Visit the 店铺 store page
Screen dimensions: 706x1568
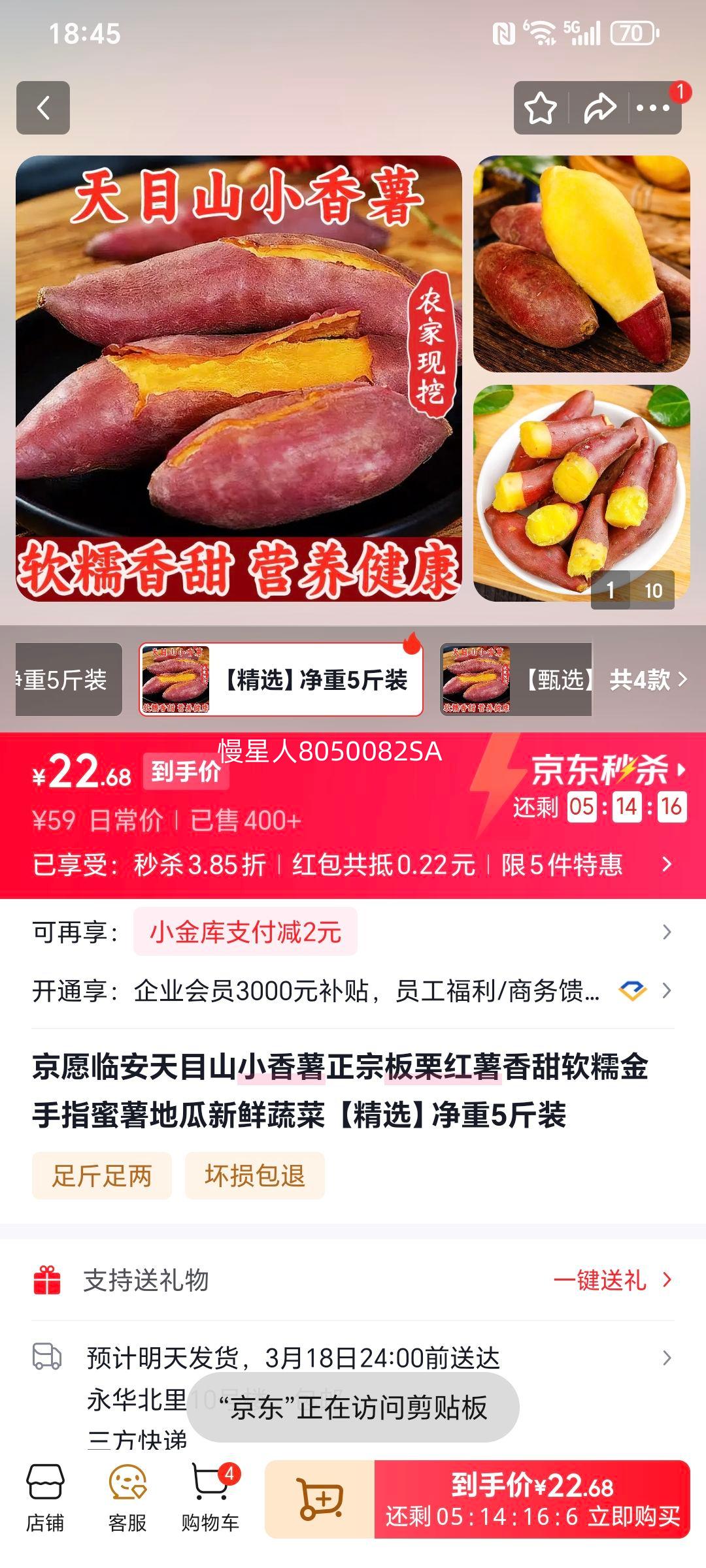[x=45, y=1499]
